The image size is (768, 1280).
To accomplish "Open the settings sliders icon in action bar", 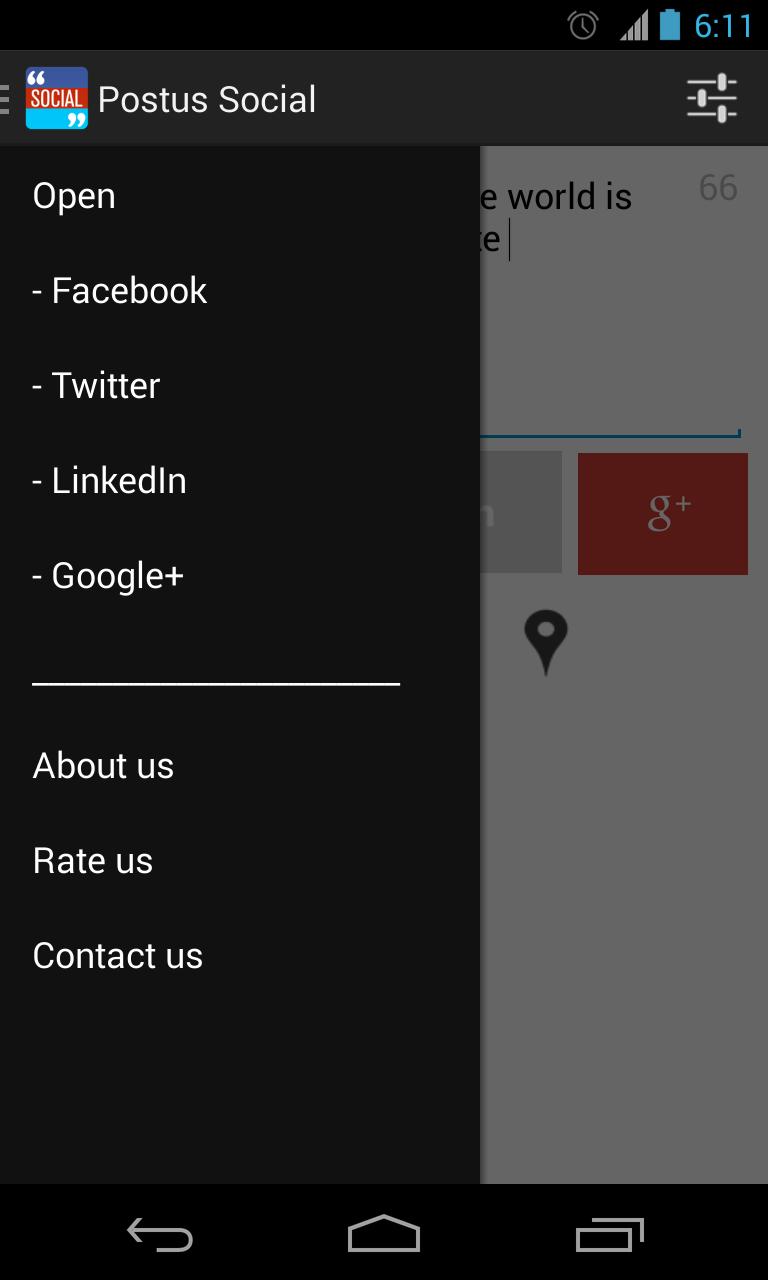I will 711,98.
